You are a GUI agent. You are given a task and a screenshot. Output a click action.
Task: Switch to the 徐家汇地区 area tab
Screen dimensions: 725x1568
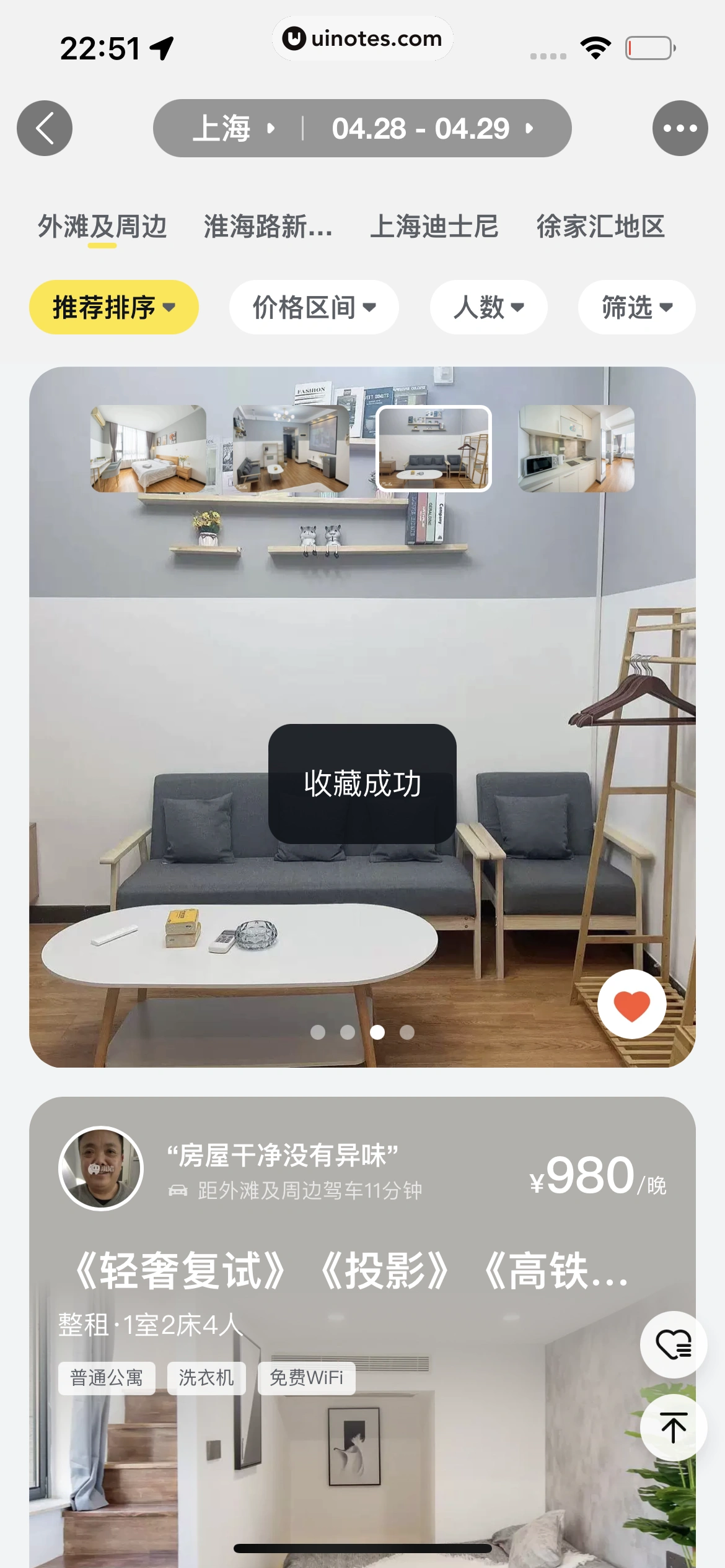pyautogui.click(x=600, y=226)
